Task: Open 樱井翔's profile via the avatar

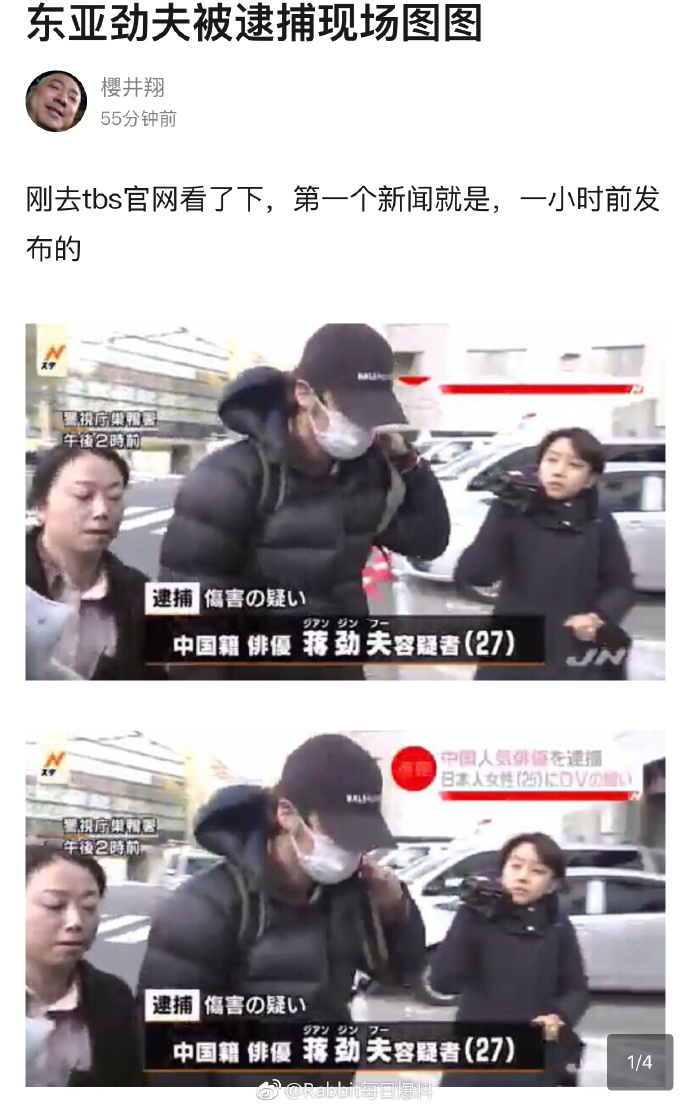Action: (x=56, y=101)
